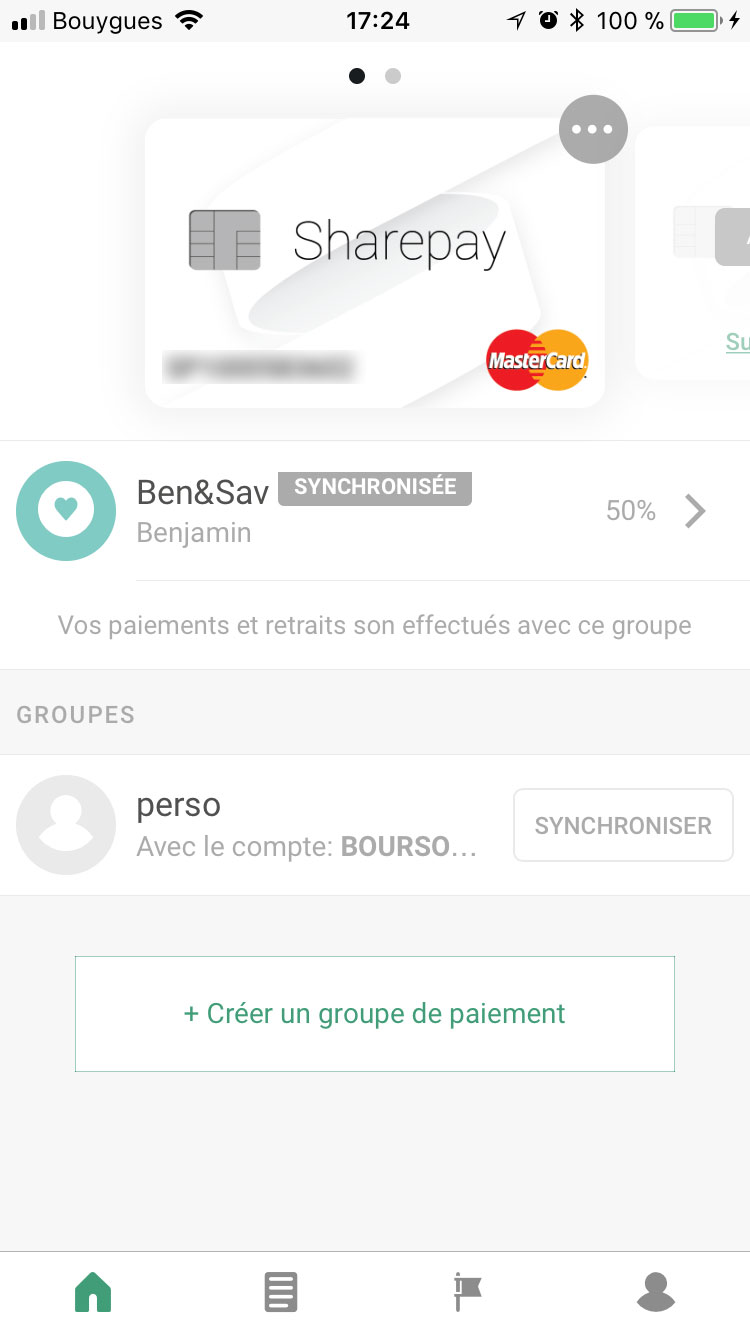750x1334 pixels.
Task: Create a new payment group
Action: point(375,1014)
